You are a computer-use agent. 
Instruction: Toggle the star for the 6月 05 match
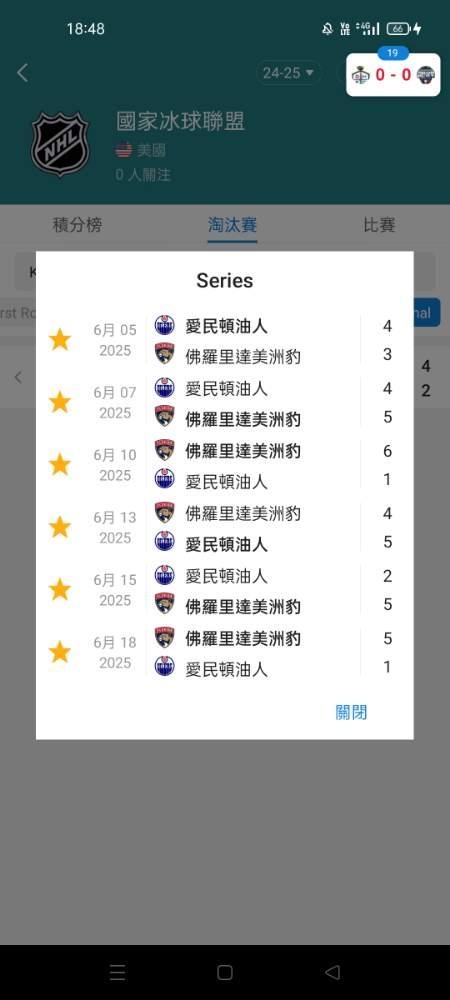pos(60,339)
